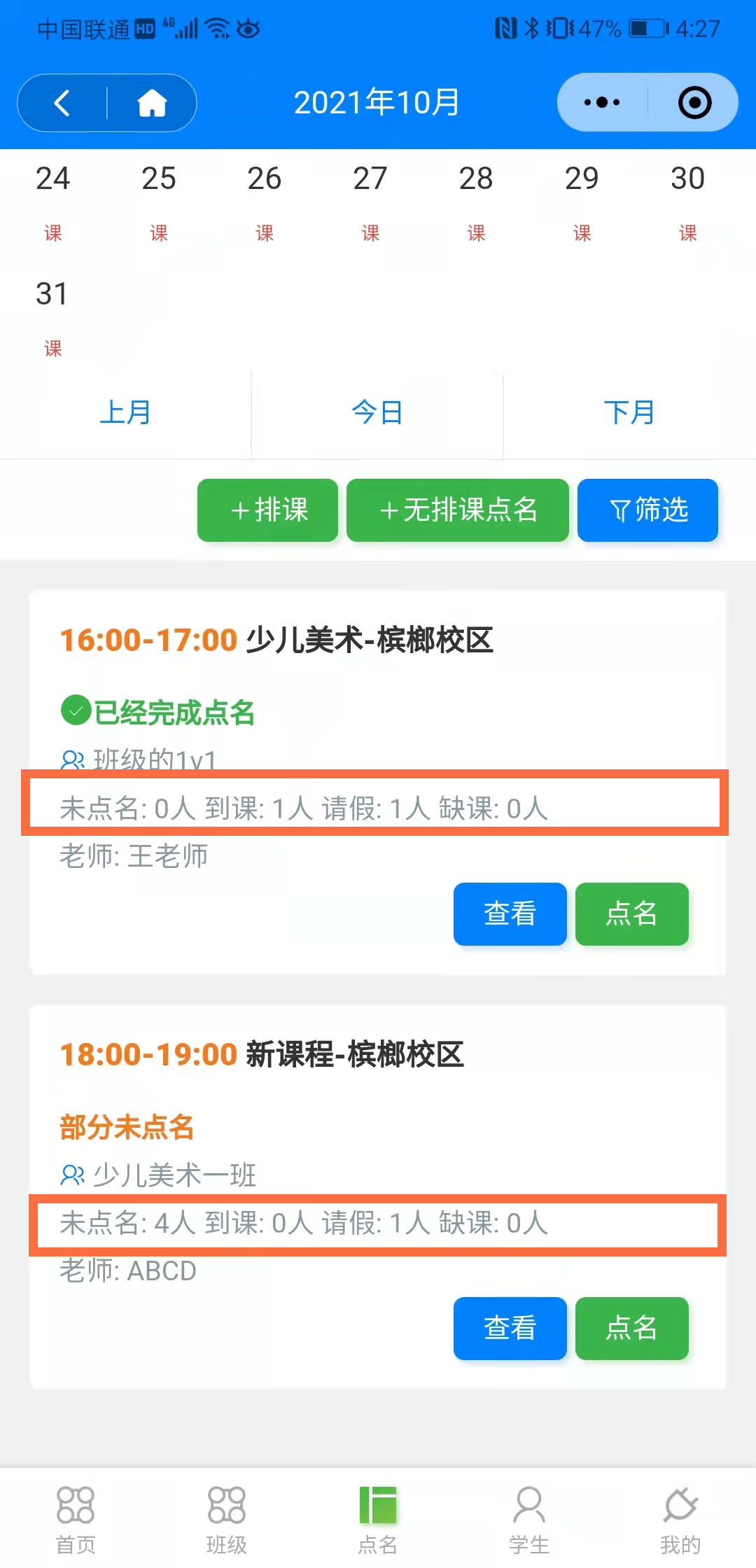Take roll call for the 18:00-19:00 class via 点名
The width and height of the screenshot is (756, 1568).
click(631, 1328)
